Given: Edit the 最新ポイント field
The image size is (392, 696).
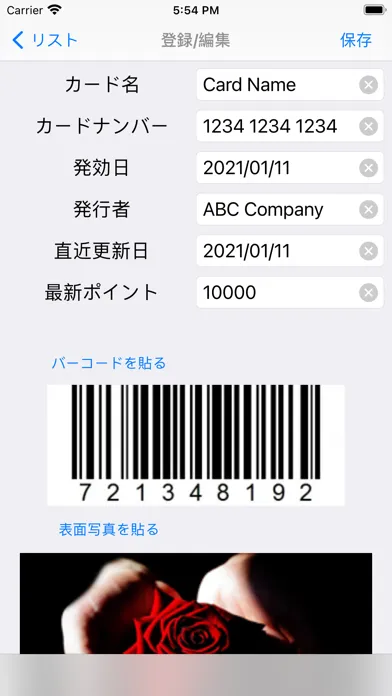Looking at the screenshot, I should pos(290,293).
